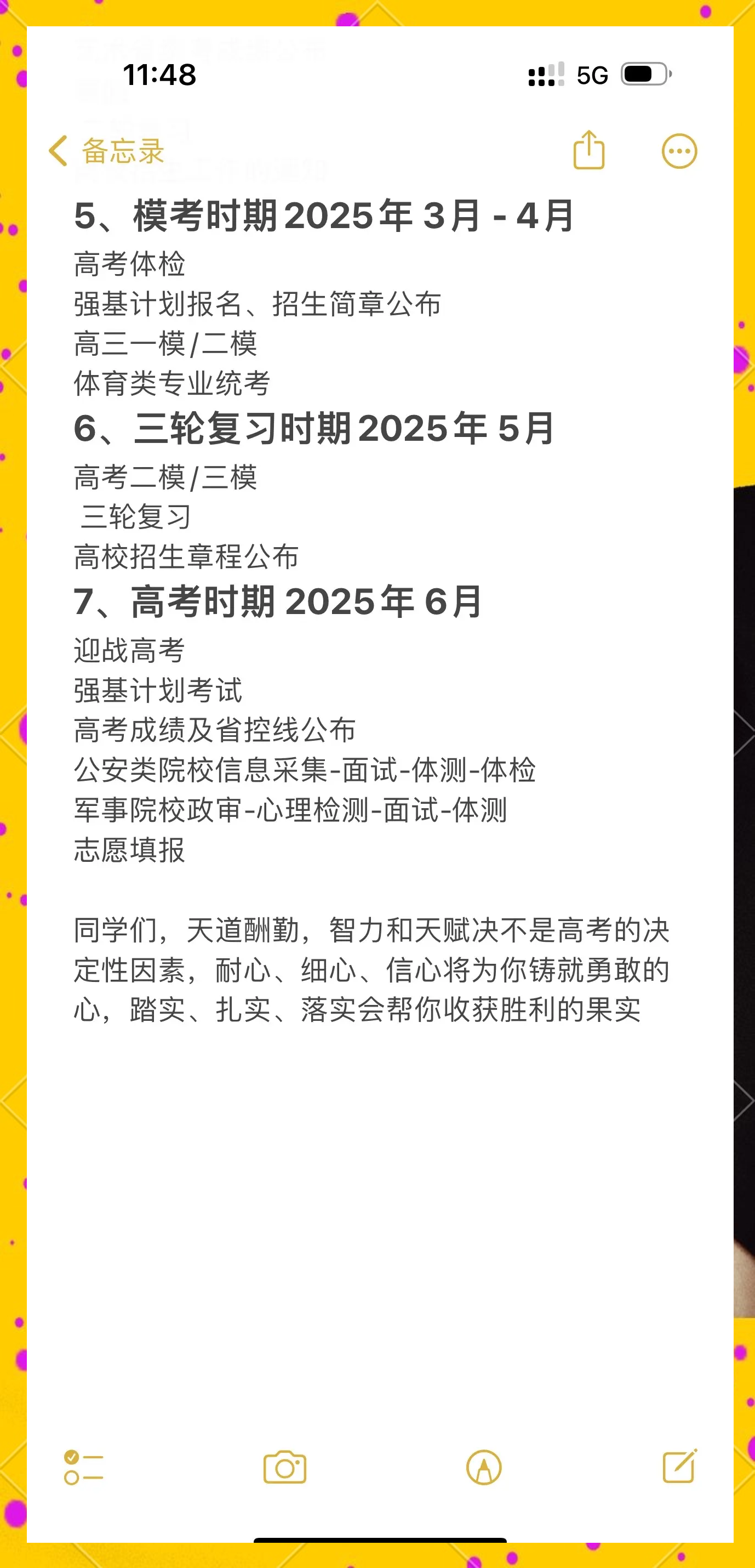Place cursor in heading 5、模考时期
The height and width of the screenshot is (1568, 755).
coord(323,217)
